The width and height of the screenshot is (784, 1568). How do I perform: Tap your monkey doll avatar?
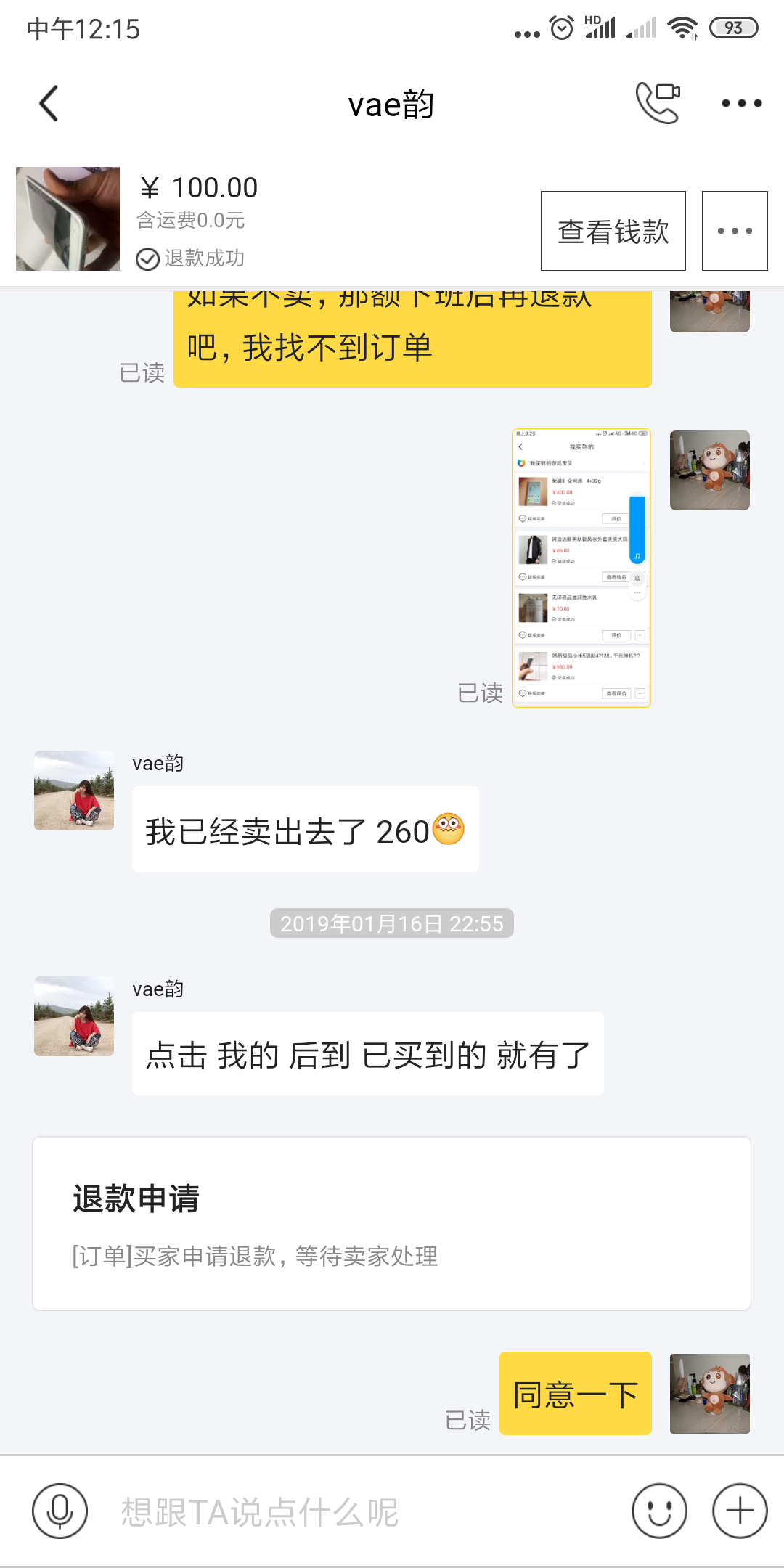point(709,1394)
